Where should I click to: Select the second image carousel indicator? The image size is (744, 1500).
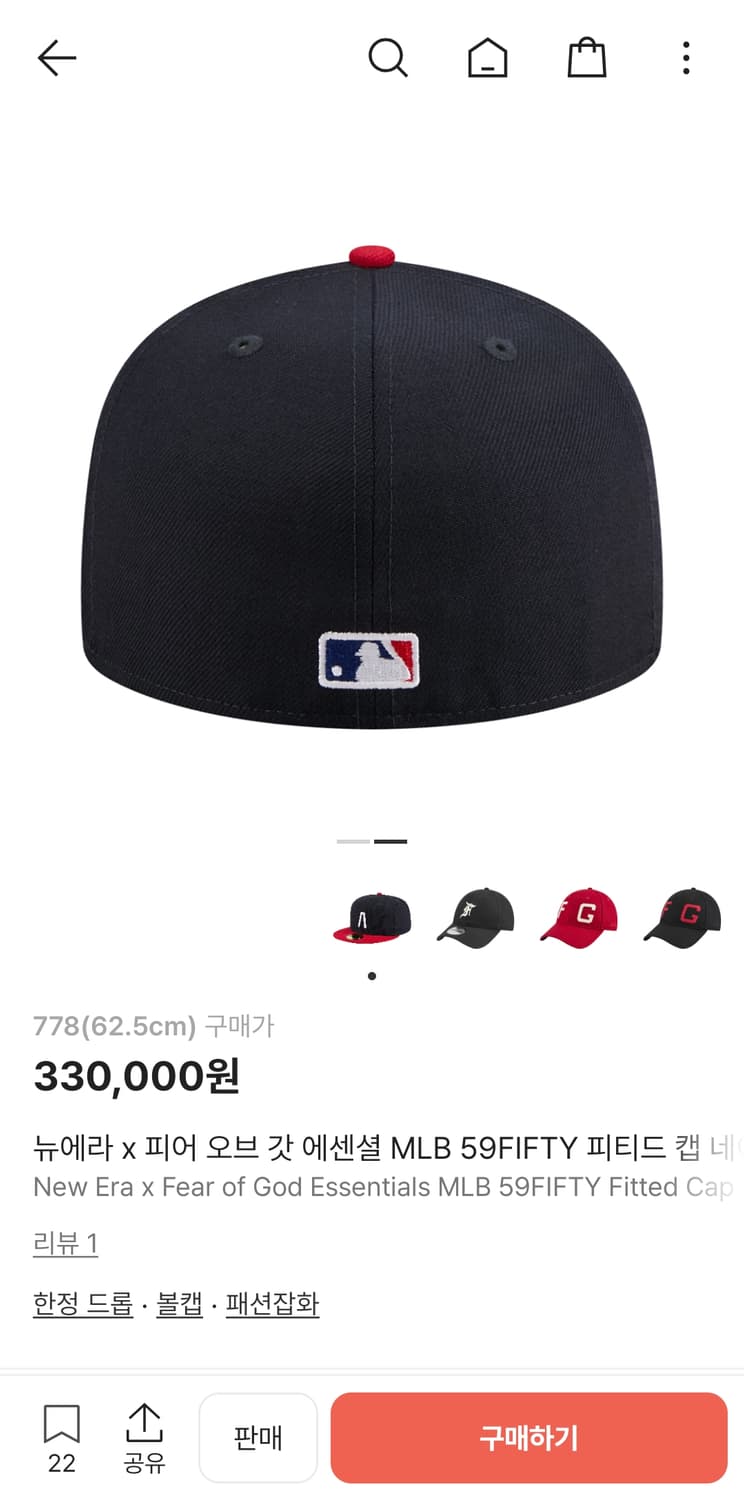click(392, 841)
